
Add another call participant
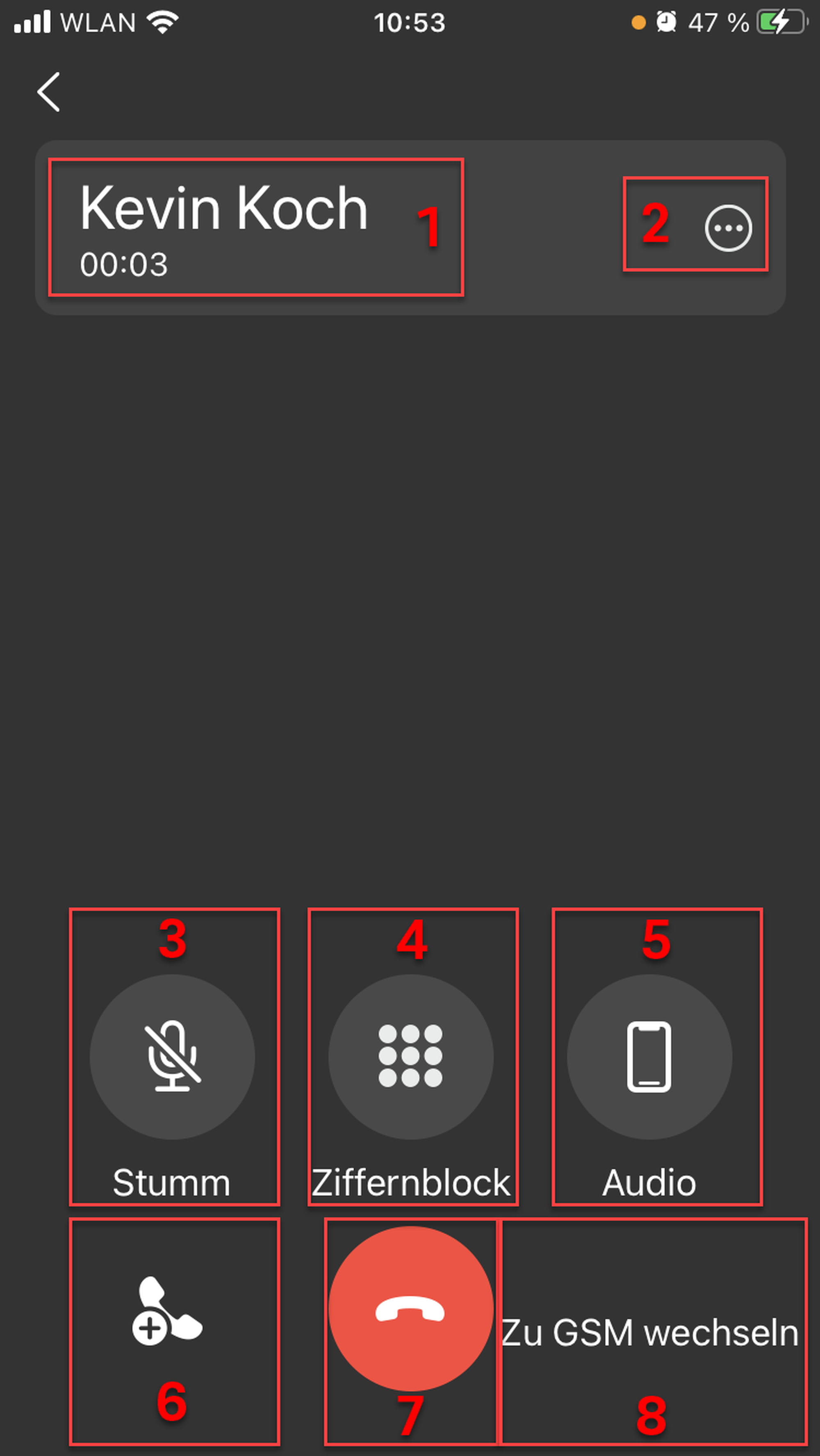tap(167, 1310)
